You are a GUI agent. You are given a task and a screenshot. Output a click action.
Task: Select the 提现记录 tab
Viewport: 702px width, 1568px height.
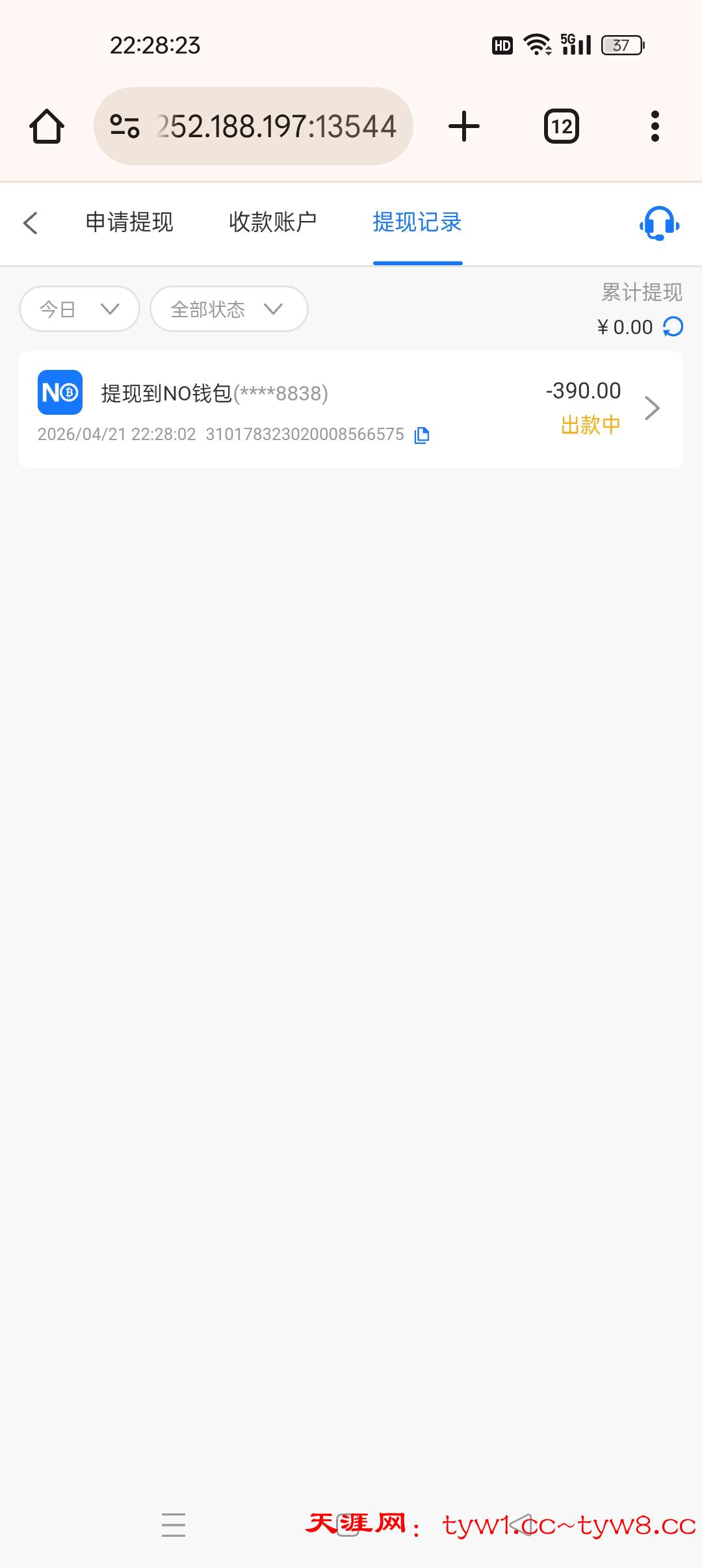point(417,222)
